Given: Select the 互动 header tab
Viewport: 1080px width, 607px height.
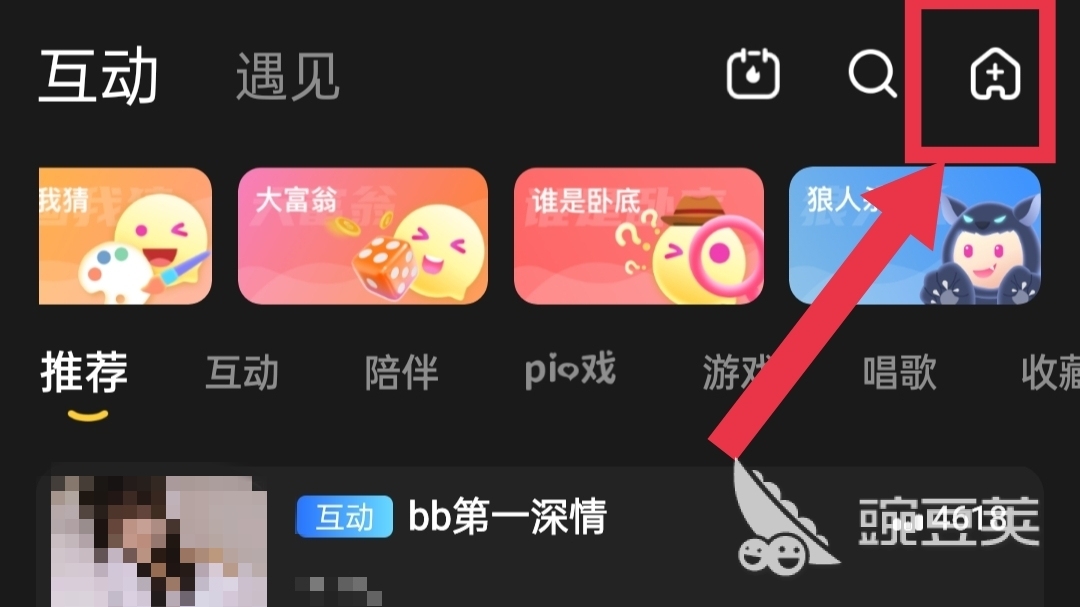Looking at the screenshot, I should click(x=99, y=77).
